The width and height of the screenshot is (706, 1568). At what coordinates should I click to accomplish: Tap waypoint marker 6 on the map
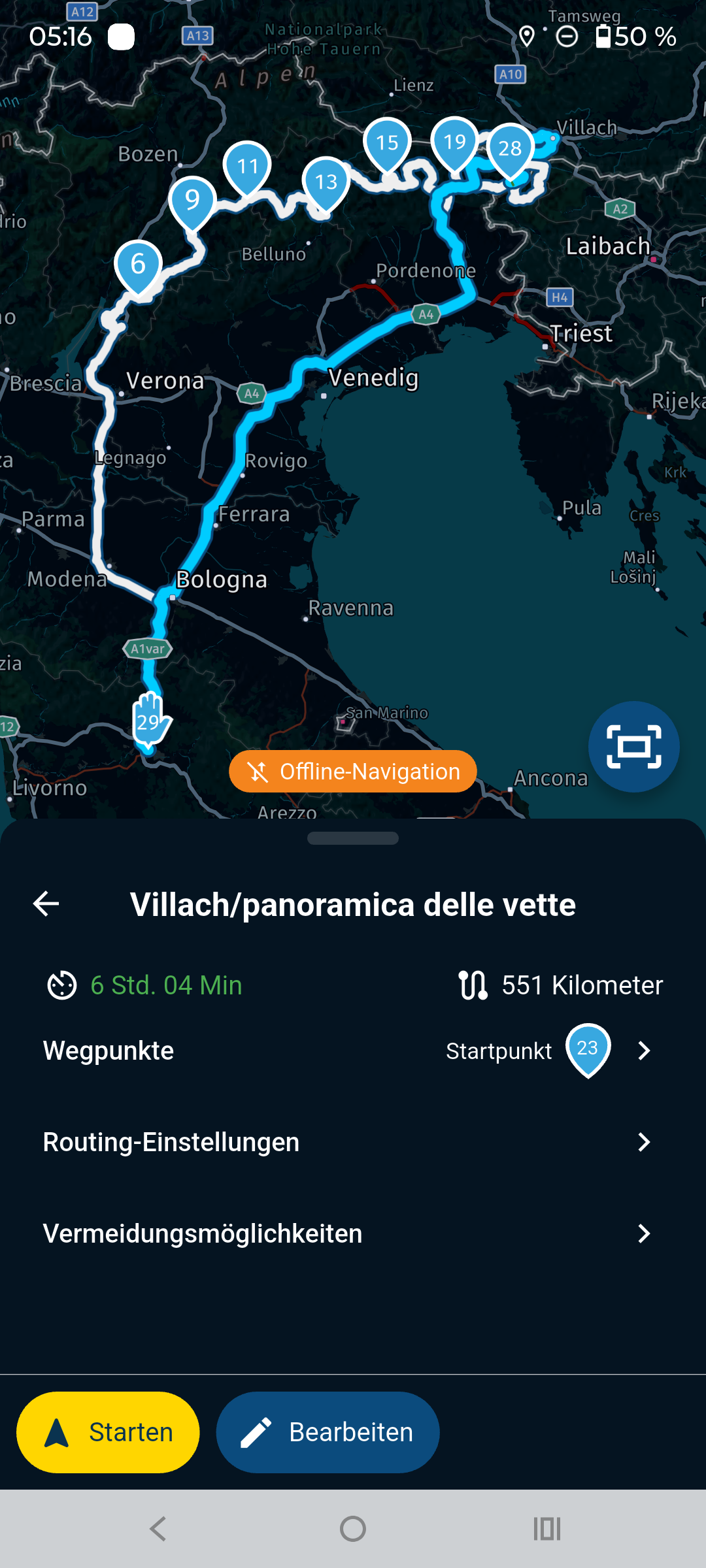tap(137, 265)
